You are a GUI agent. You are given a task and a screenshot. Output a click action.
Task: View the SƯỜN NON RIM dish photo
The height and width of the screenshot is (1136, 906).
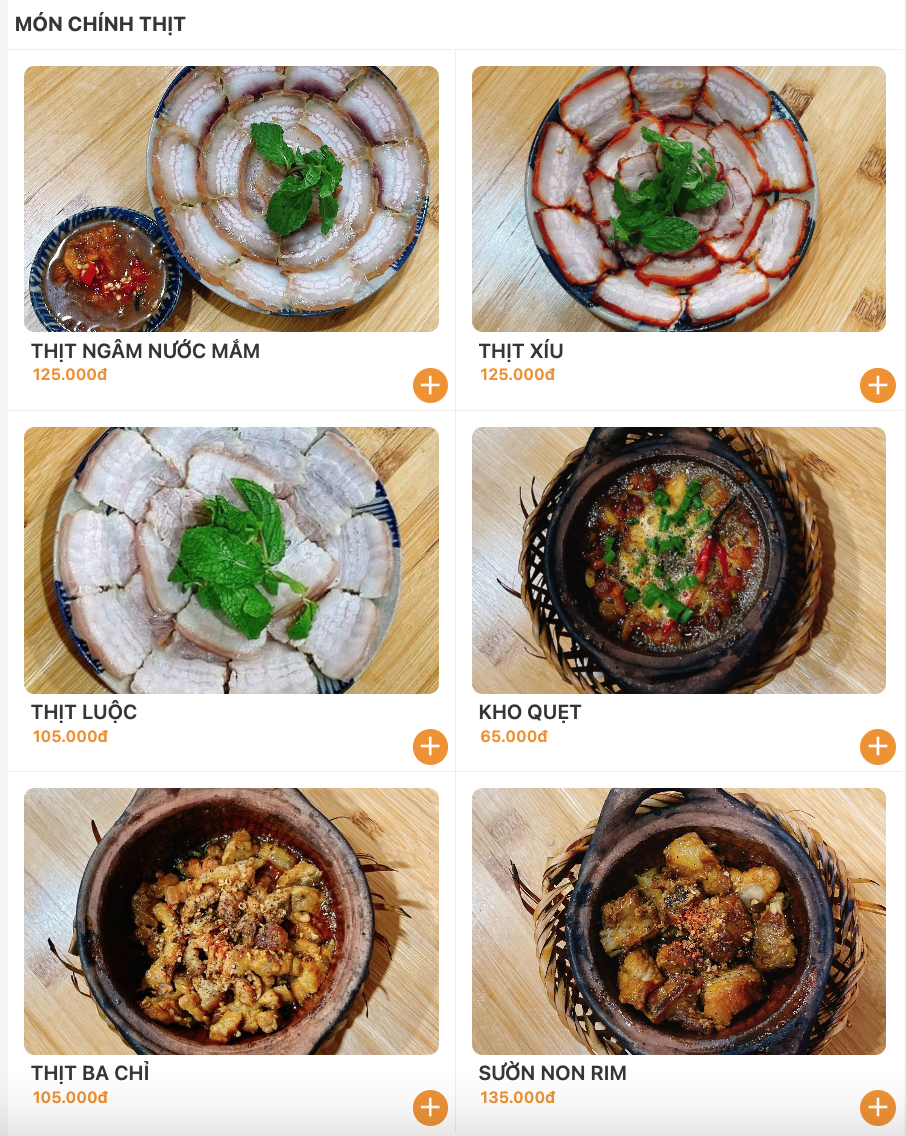678,921
